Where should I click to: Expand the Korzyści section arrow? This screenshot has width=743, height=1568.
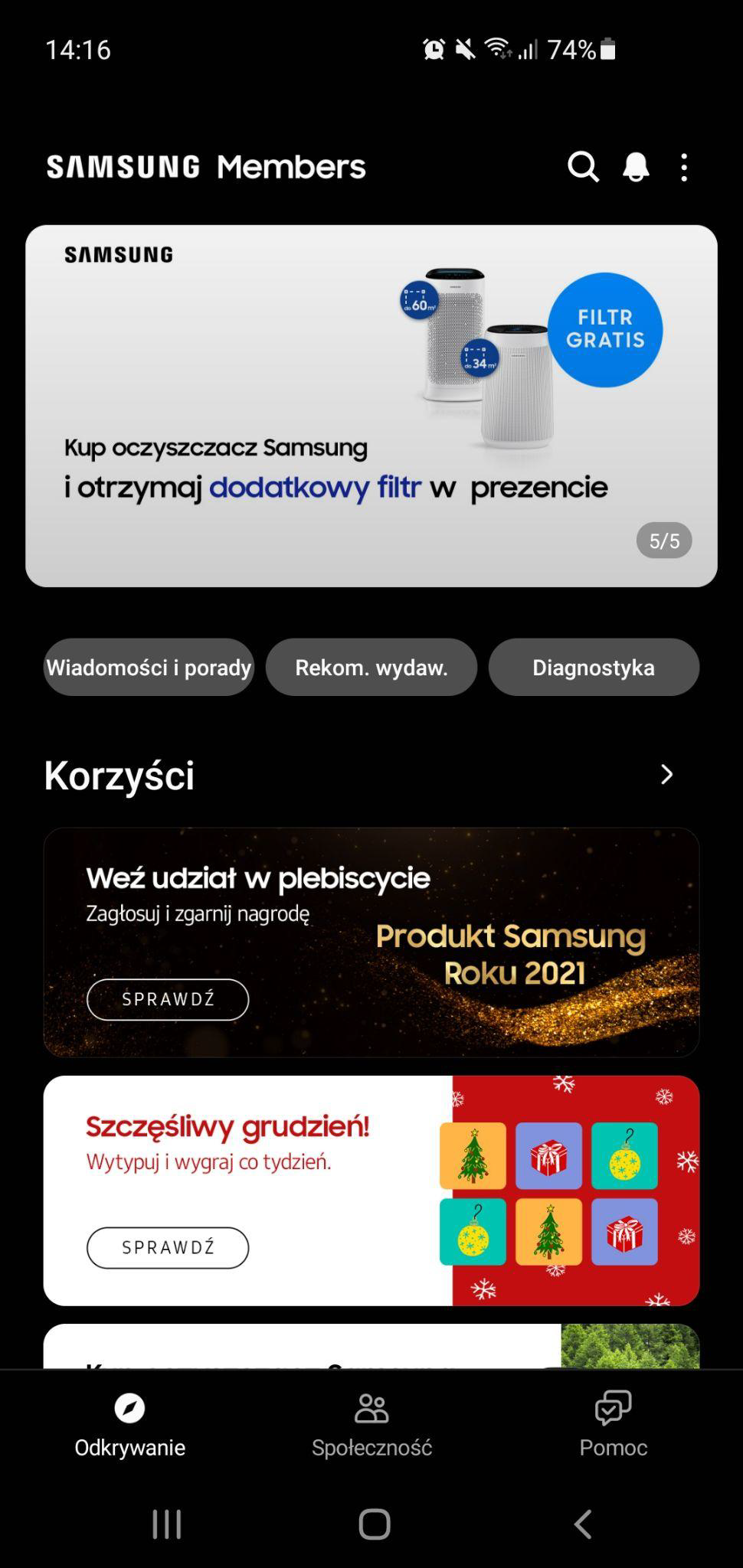[666, 774]
